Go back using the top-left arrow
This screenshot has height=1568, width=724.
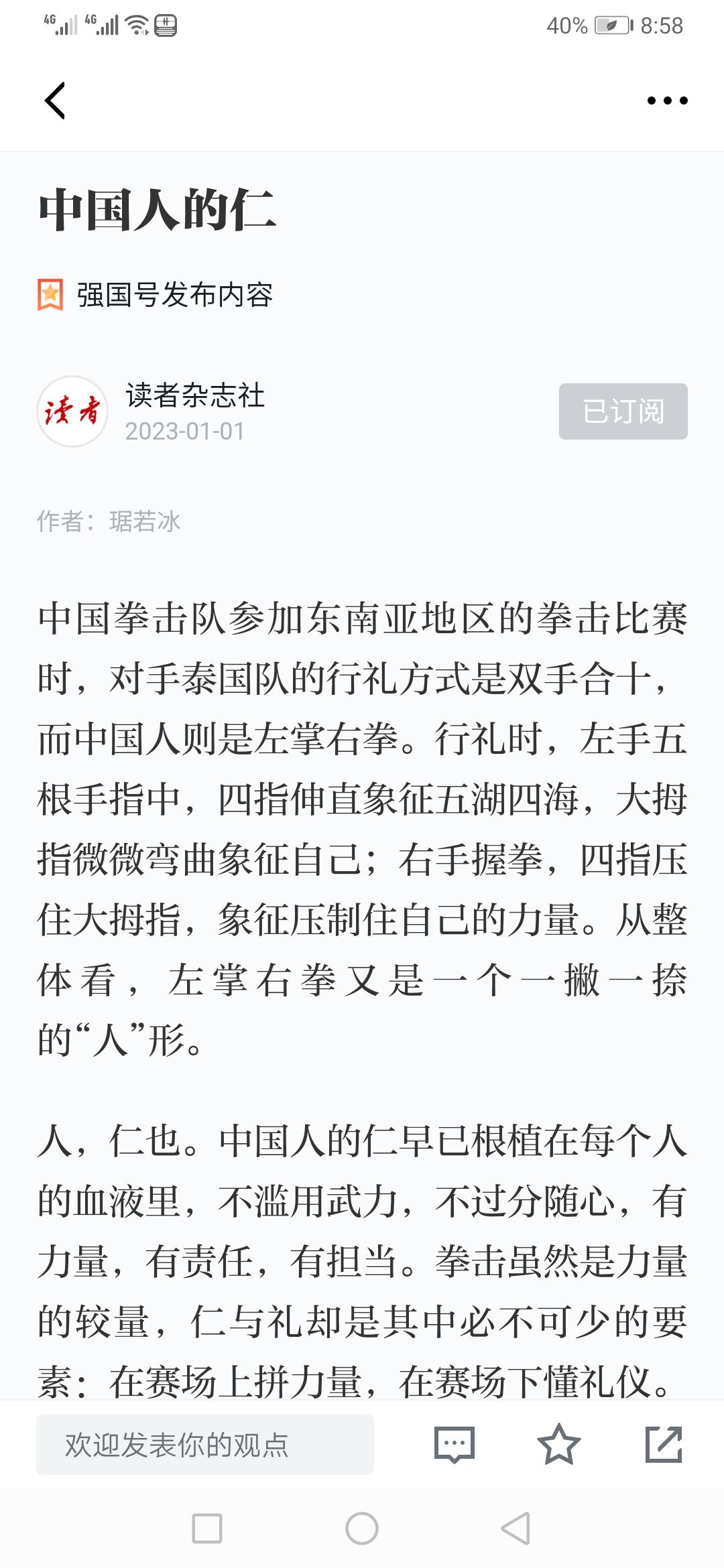(55, 101)
